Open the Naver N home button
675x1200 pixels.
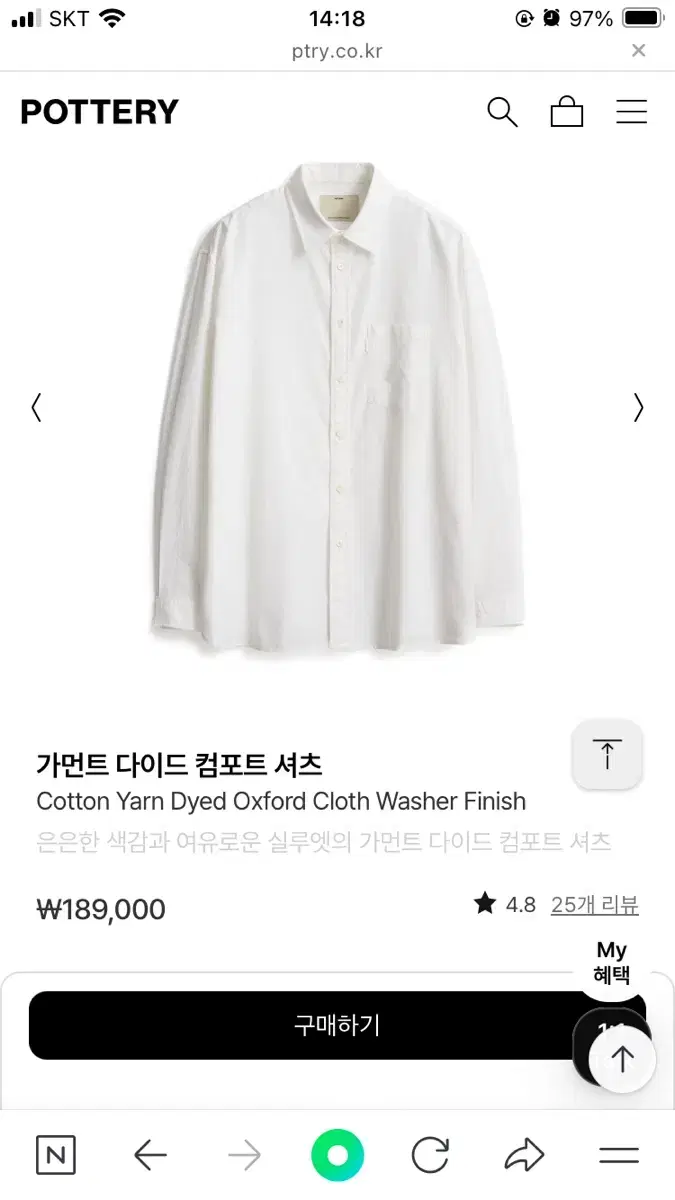point(56,1156)
